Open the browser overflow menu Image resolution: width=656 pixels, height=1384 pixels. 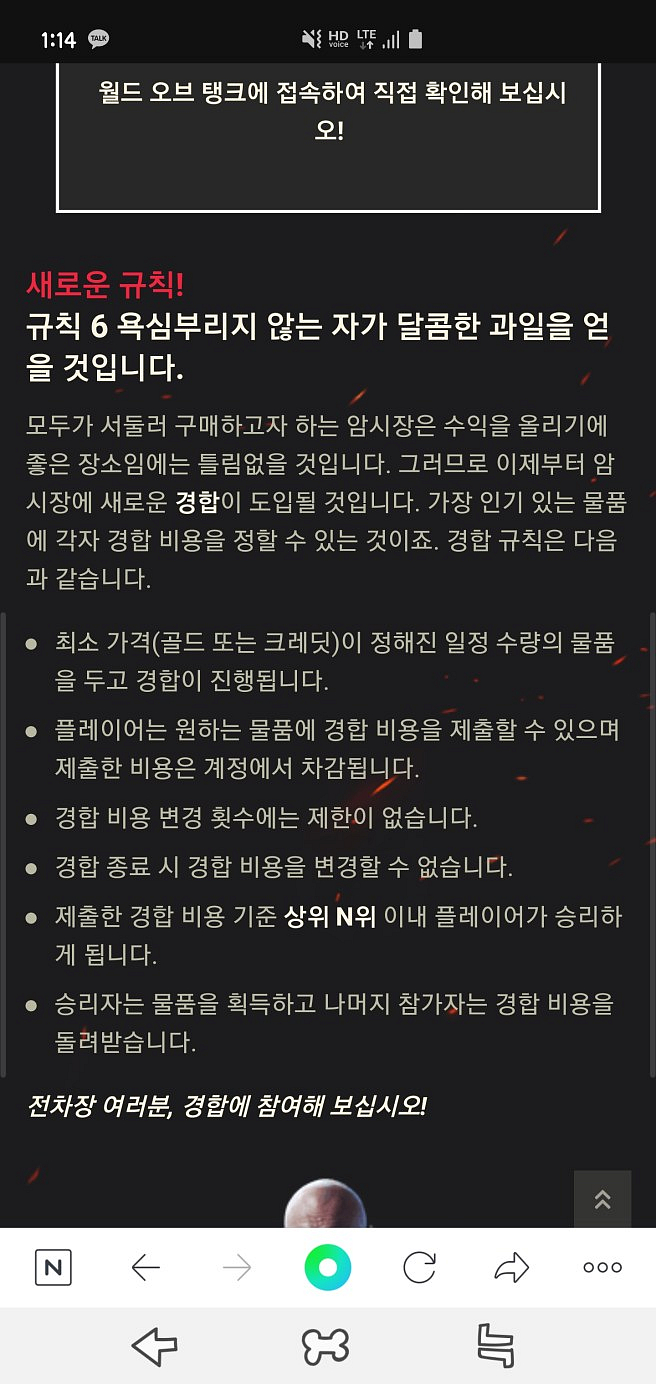[x=602, y=1268]
